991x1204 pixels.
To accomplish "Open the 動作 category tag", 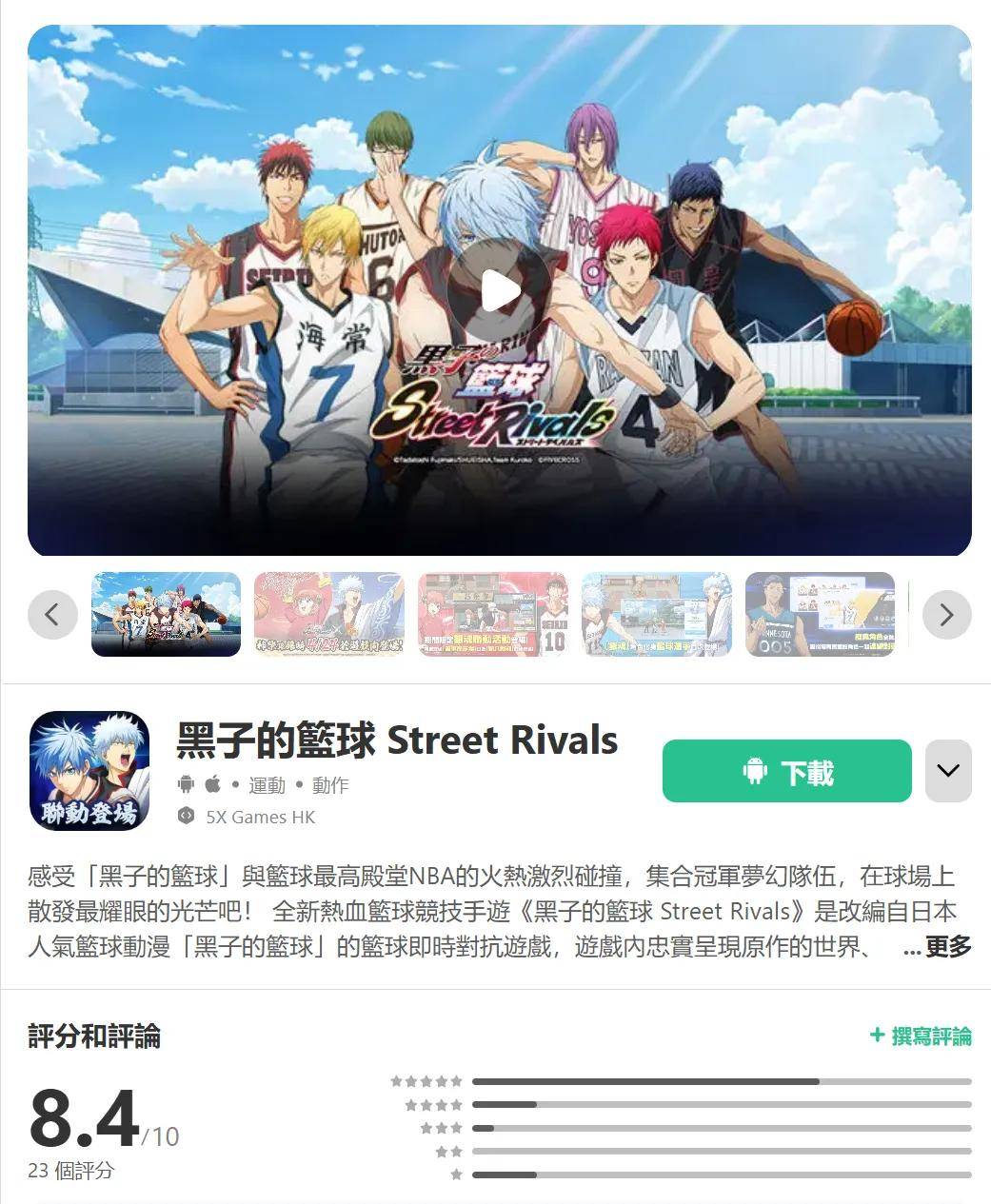I will tap(330, 785).
